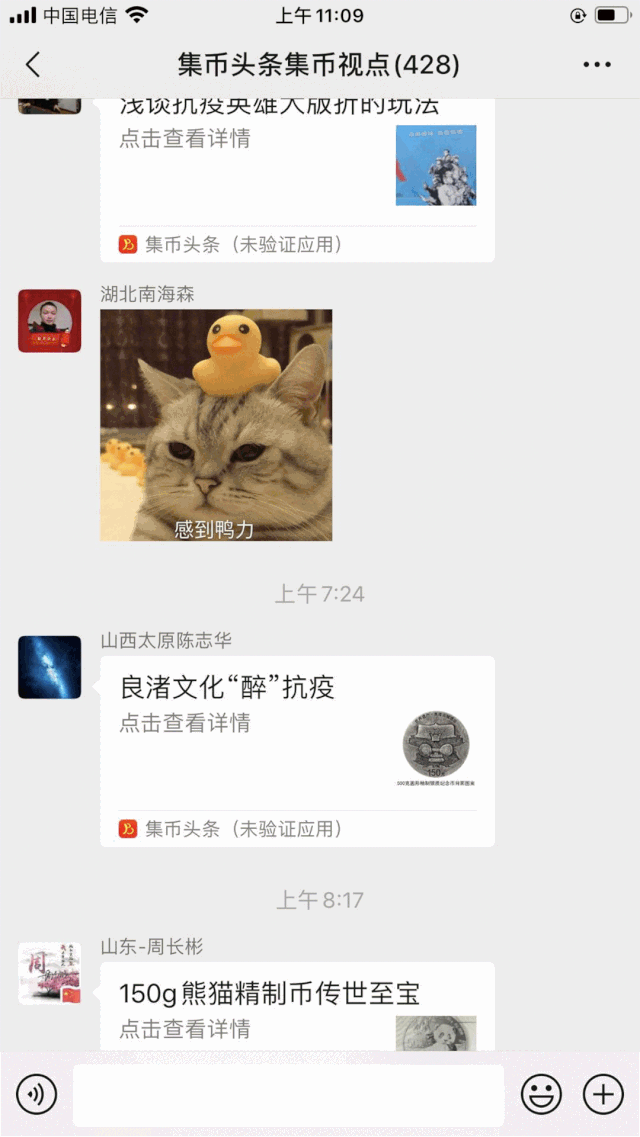Open the emoji sticker panel
640x1137 pixels.
point(541,1095)
